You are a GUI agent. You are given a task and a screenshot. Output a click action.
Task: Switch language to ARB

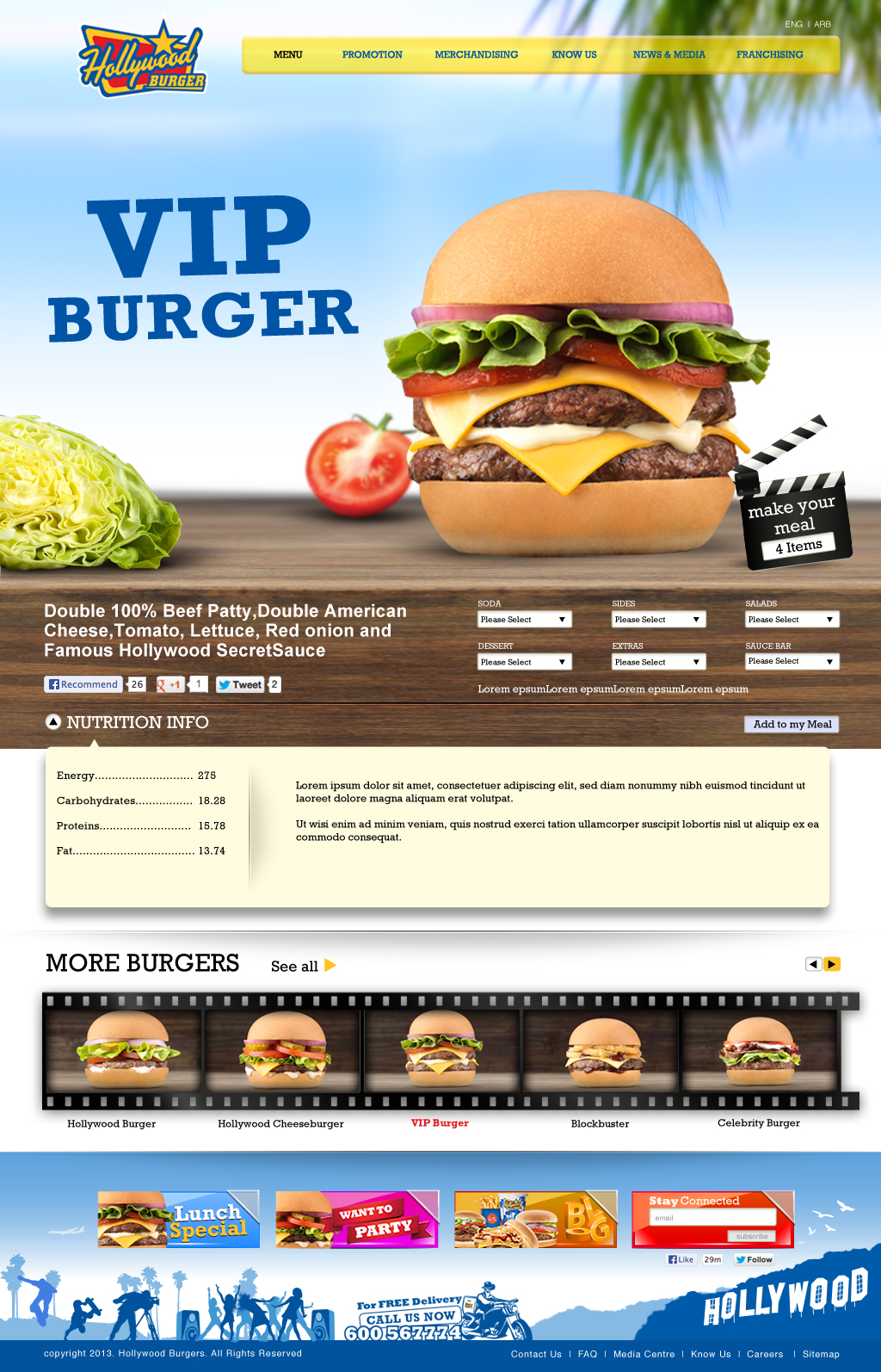(822, 24)
